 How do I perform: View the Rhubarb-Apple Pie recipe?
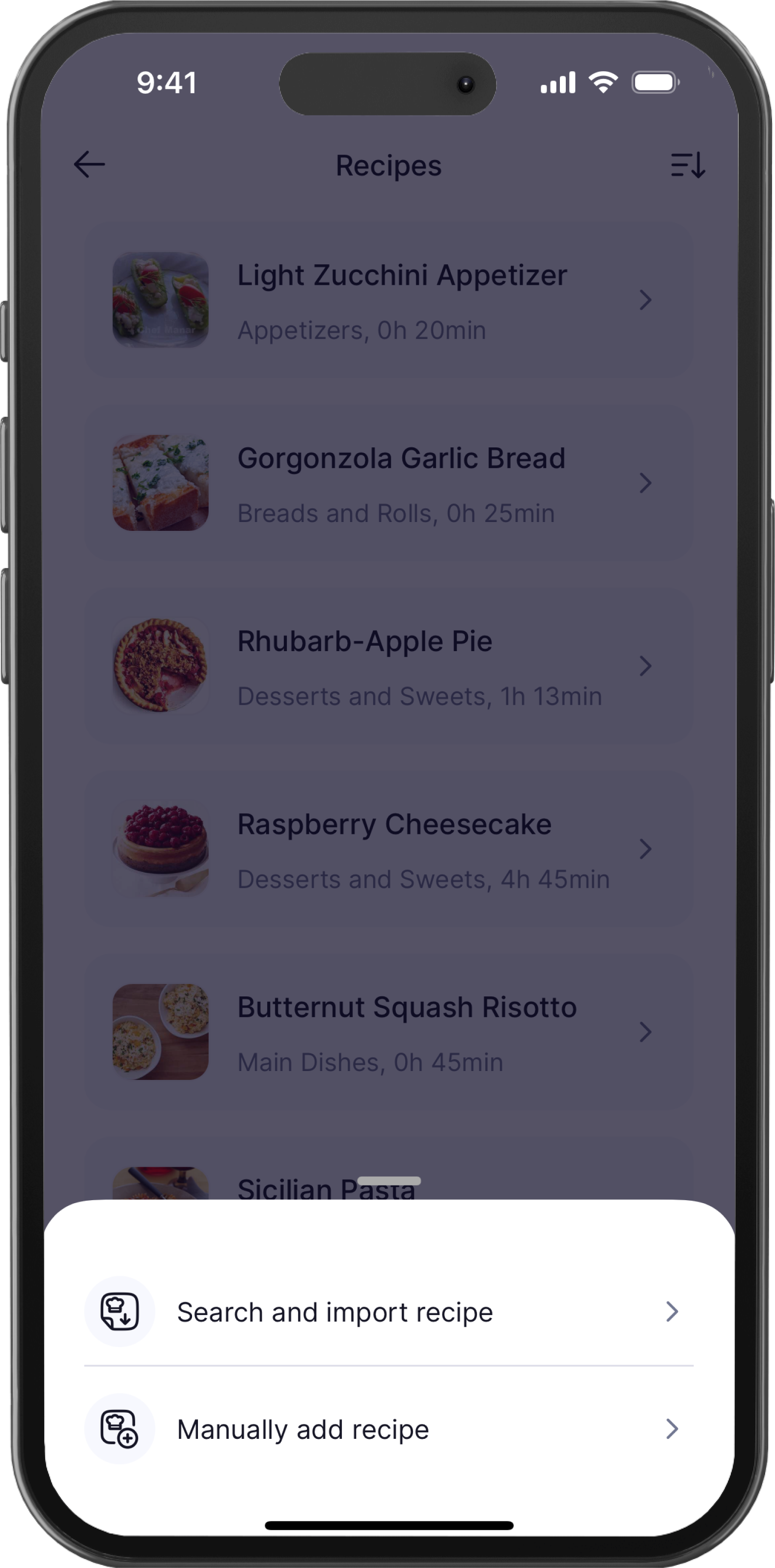(388, 665)
